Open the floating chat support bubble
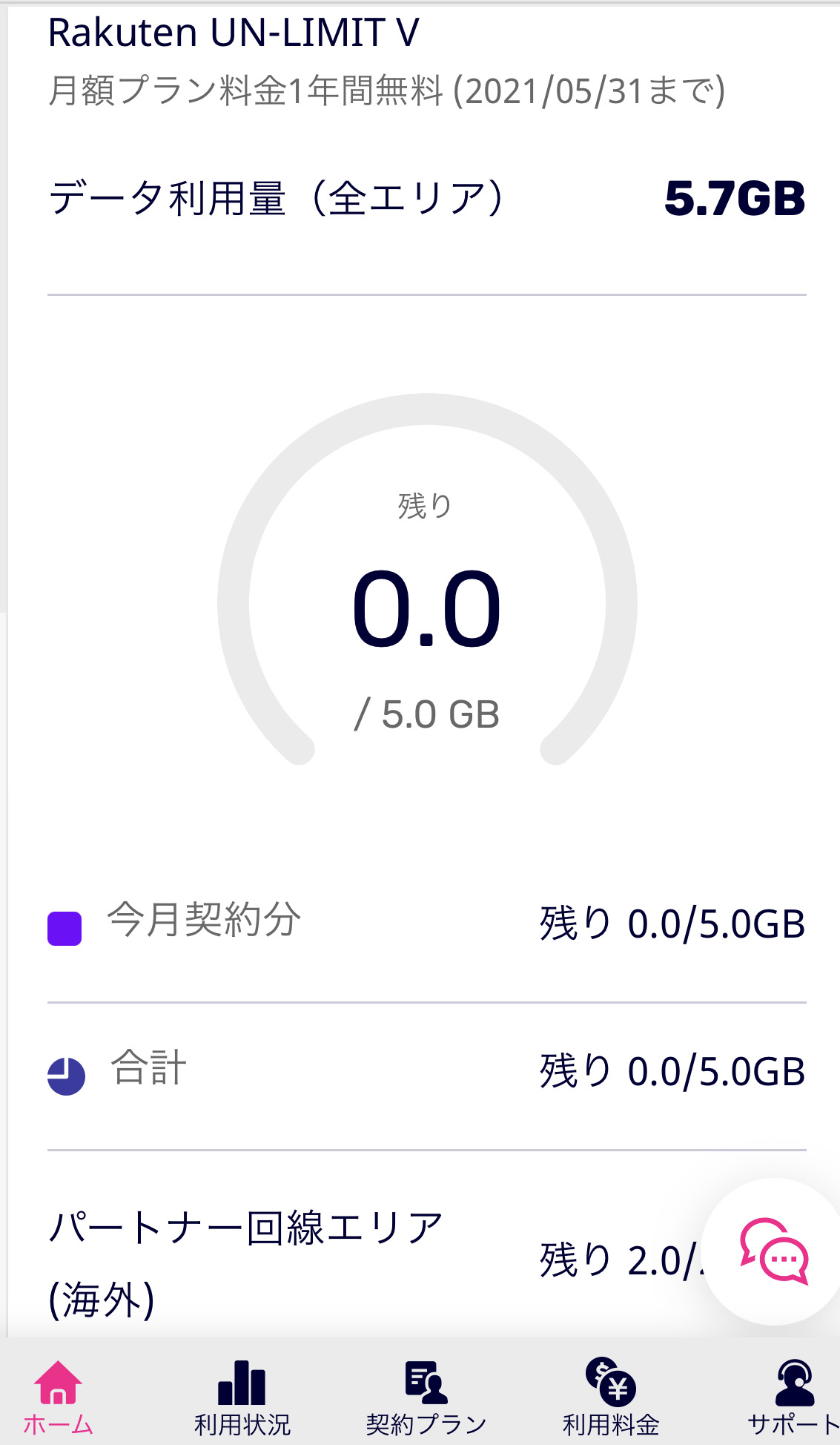Viewport: 840px width, 1445px height. [774, 1251]
